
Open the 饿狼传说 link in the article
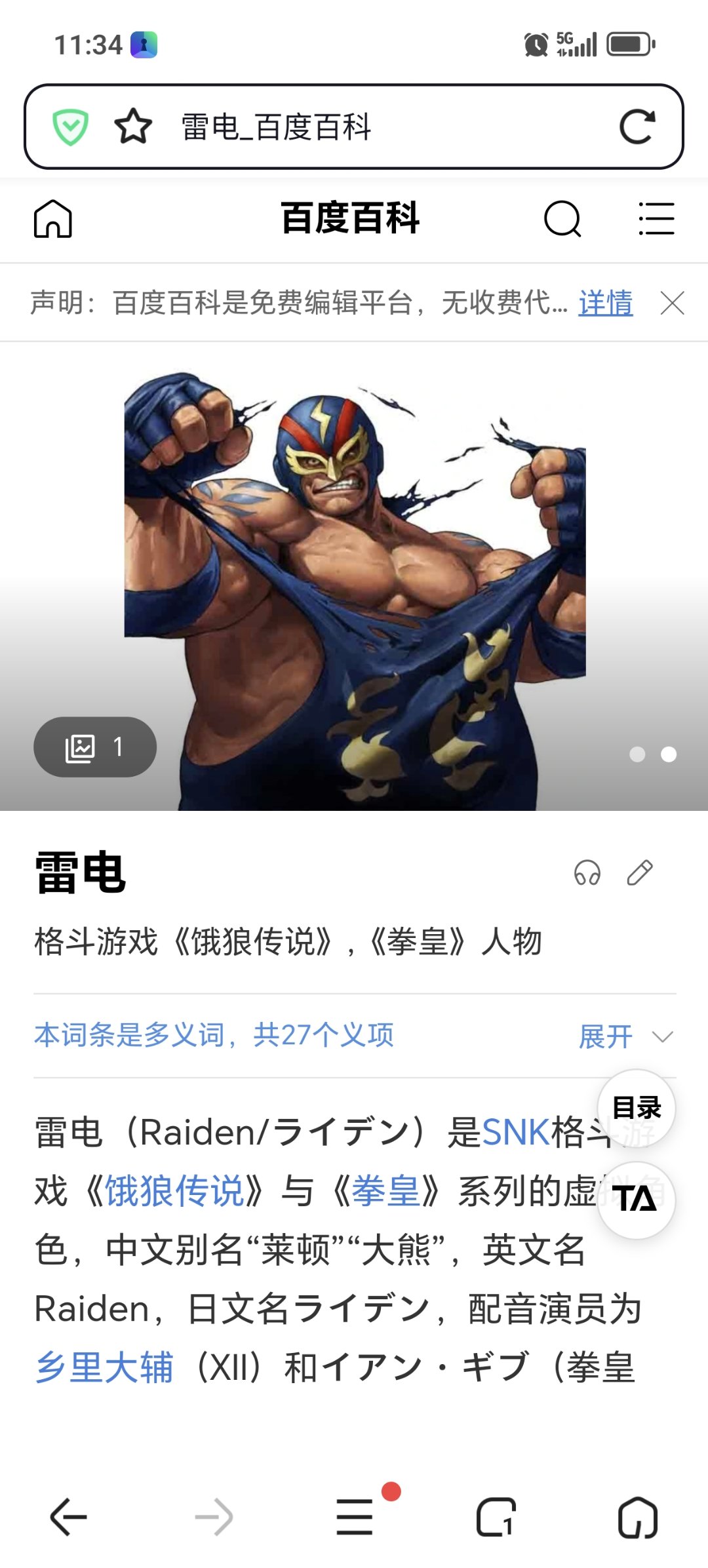coord(174,1191)
